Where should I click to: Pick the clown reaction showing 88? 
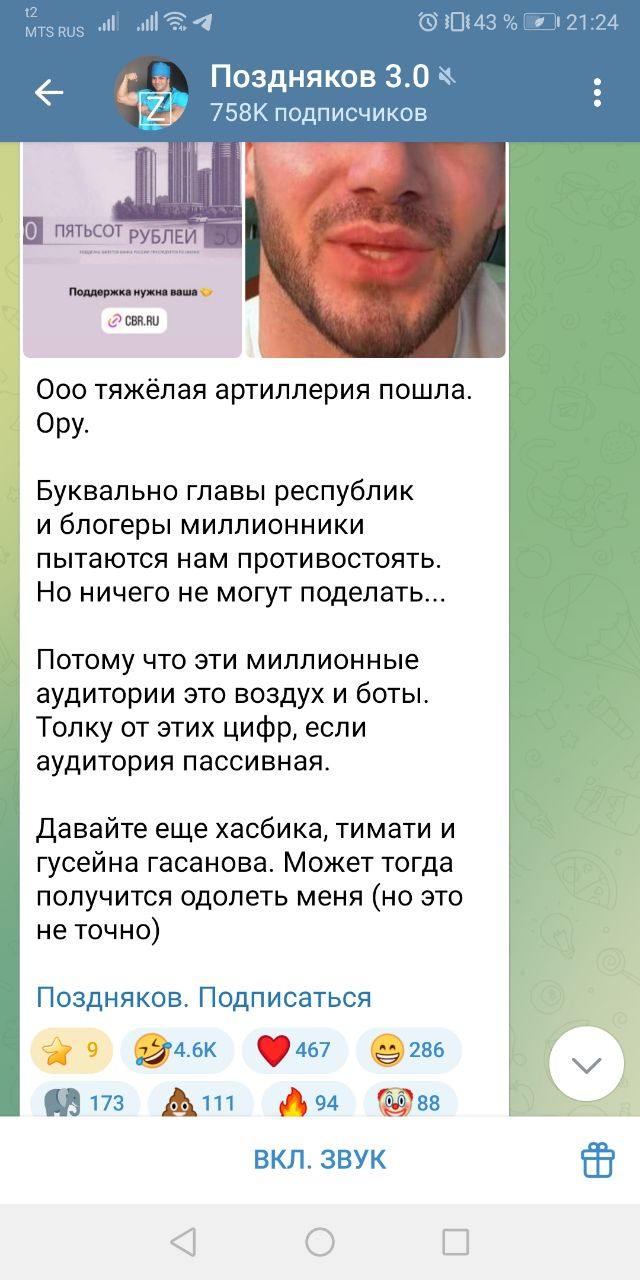click(x=409, y=1102)
